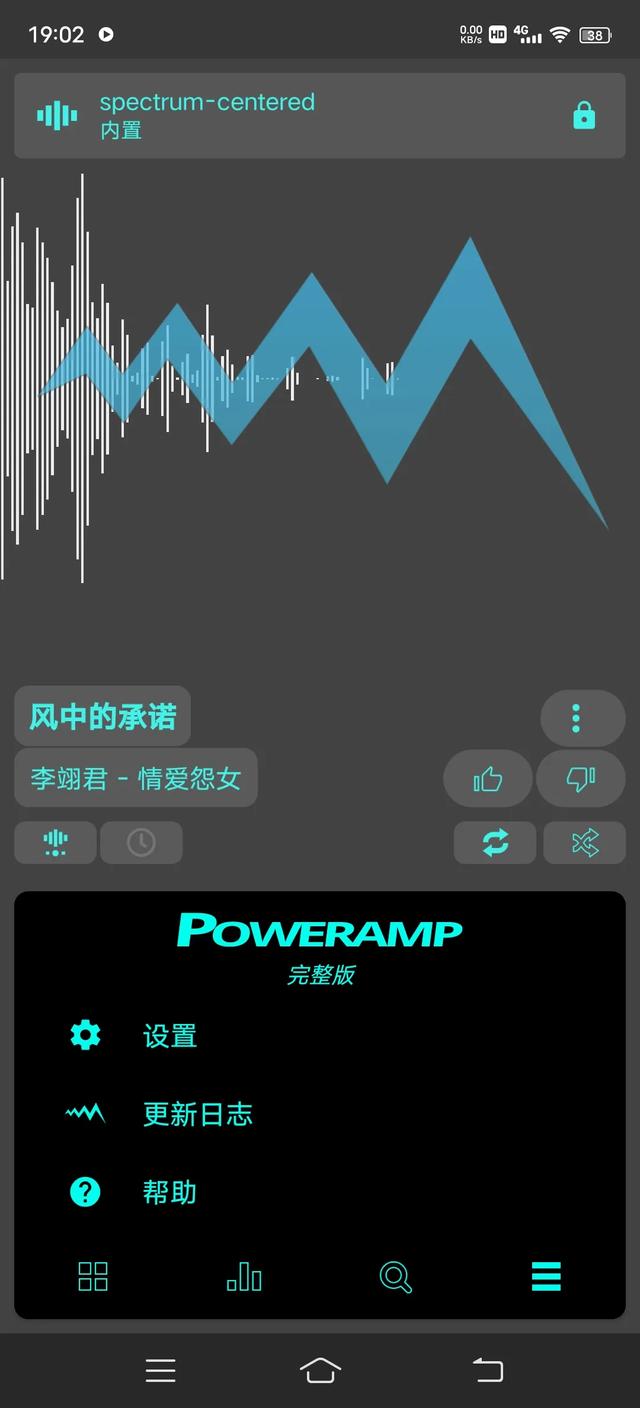Open the search tab
This screenshot has height=1408, width=640.
point(396,1277)
